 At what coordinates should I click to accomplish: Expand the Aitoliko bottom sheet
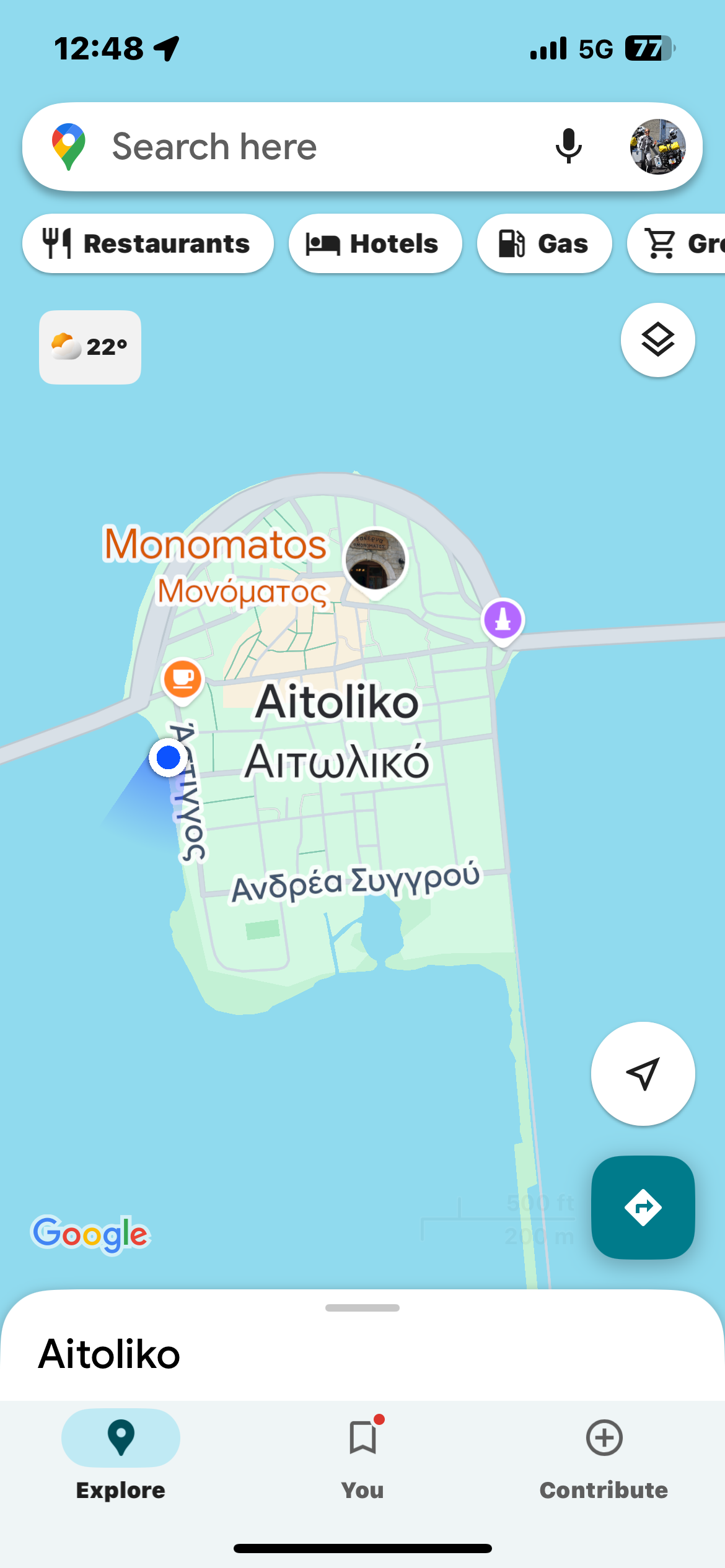coord(362,1308)
